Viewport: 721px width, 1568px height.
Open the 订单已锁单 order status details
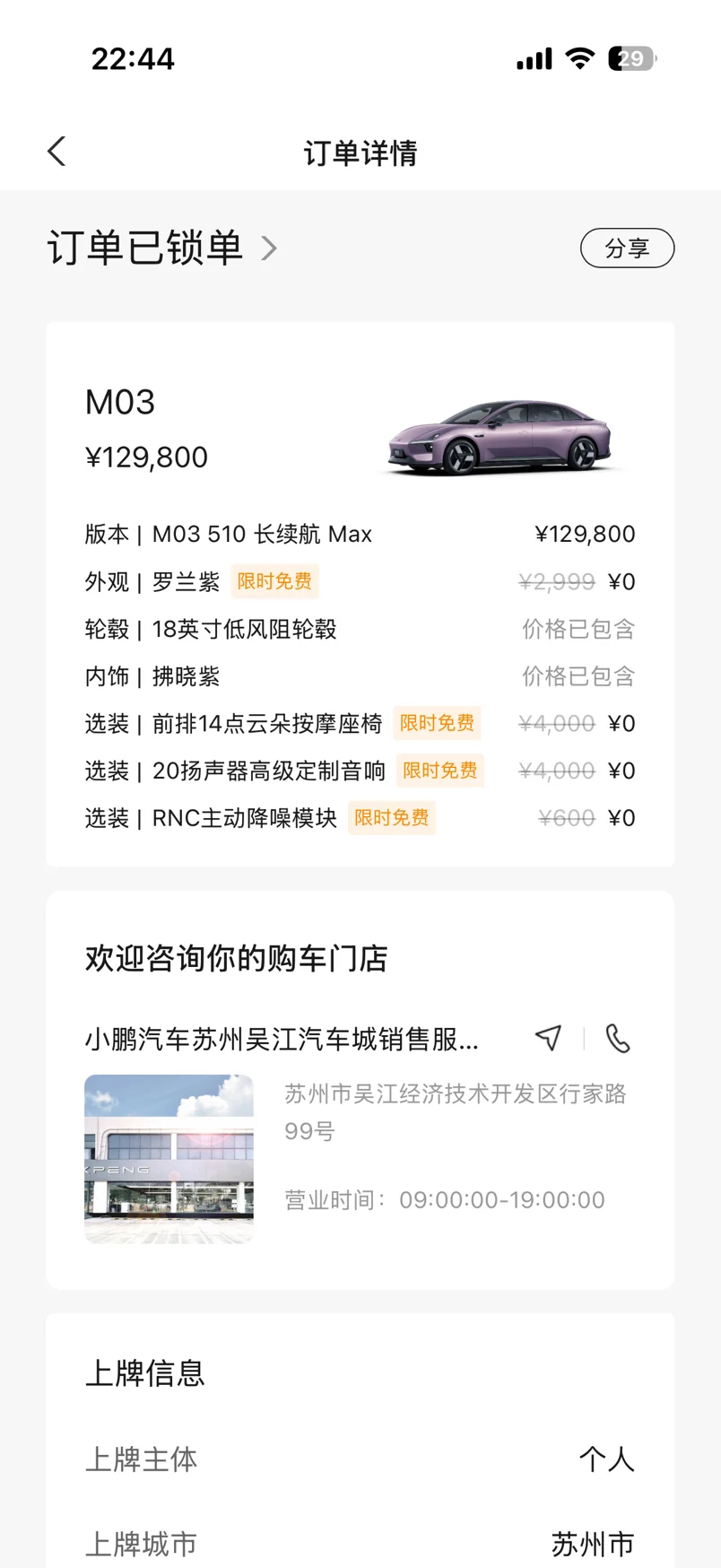coord(163,248)
